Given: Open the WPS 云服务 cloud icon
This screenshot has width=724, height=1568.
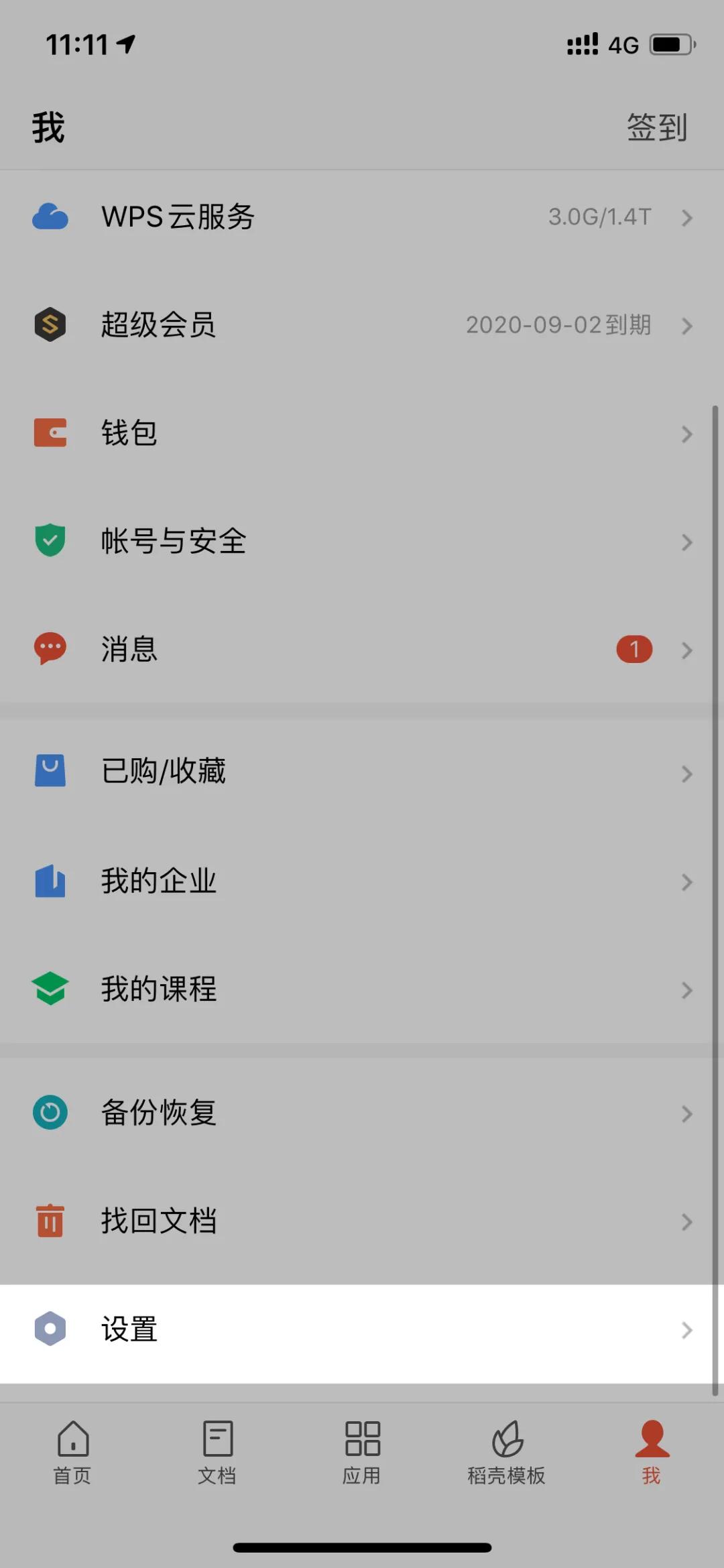Looking at the screenshot, I should [50, 217].
